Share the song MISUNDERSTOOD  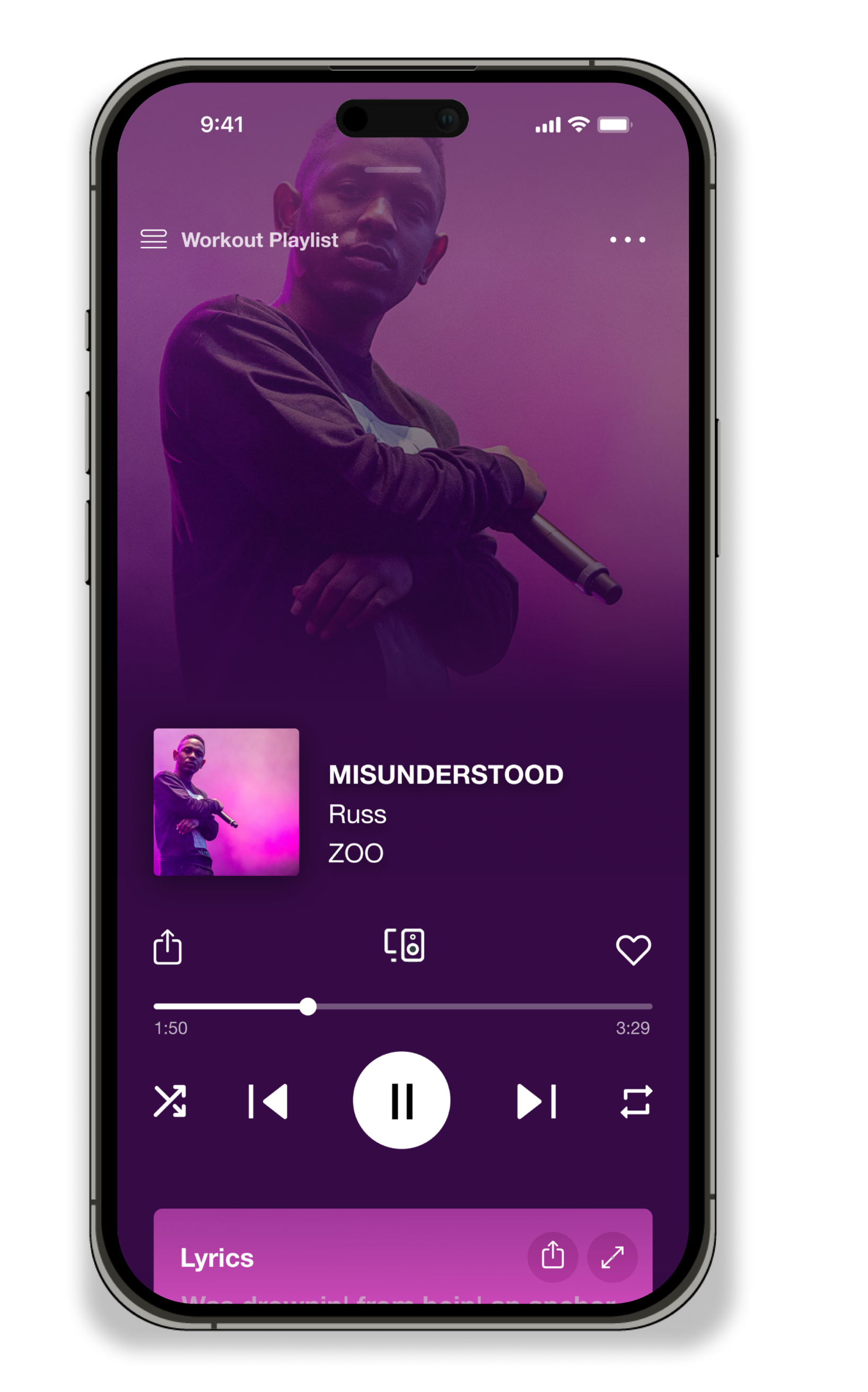click(168, 947)
